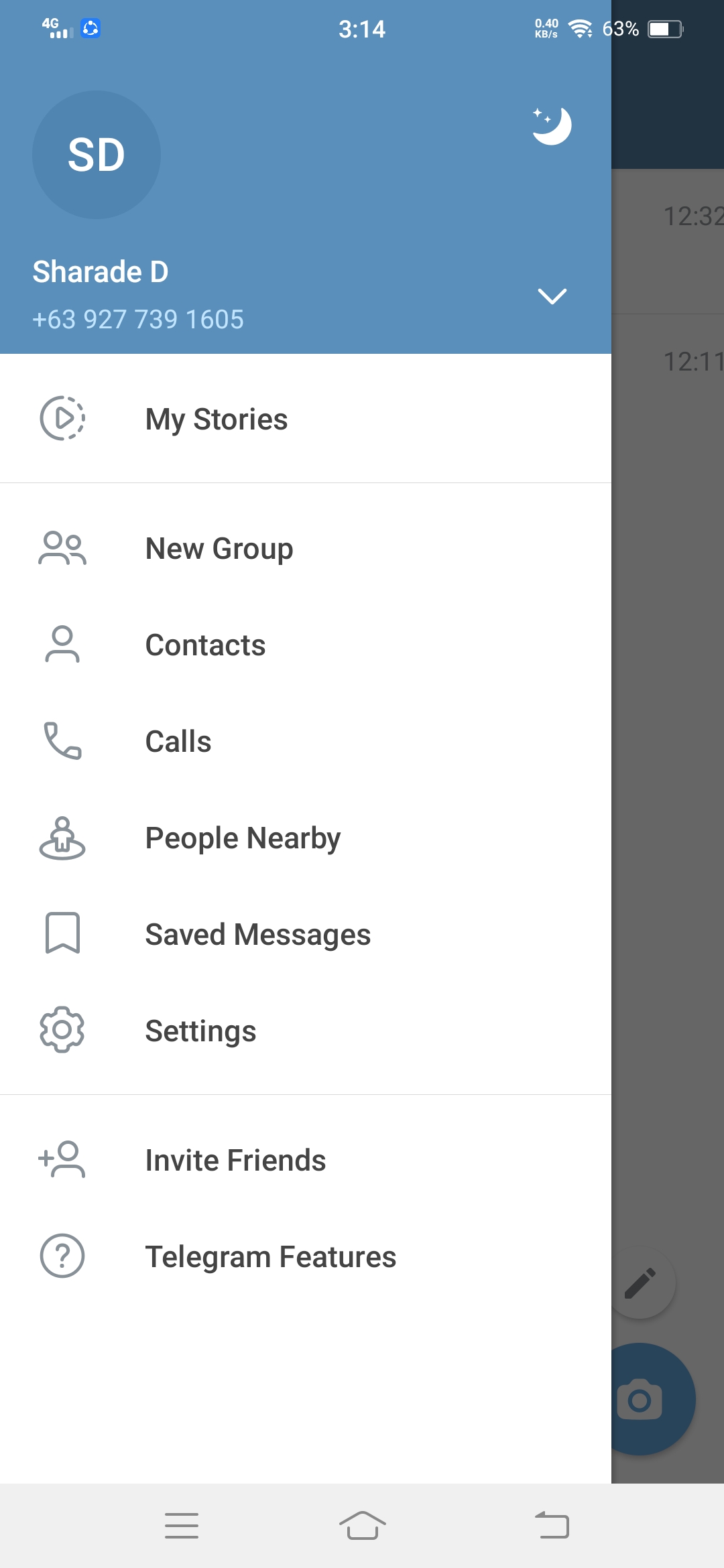Viewport: 724px width, 1568px height.
Task: Tap the system home button
Action: click(362, 1526)
